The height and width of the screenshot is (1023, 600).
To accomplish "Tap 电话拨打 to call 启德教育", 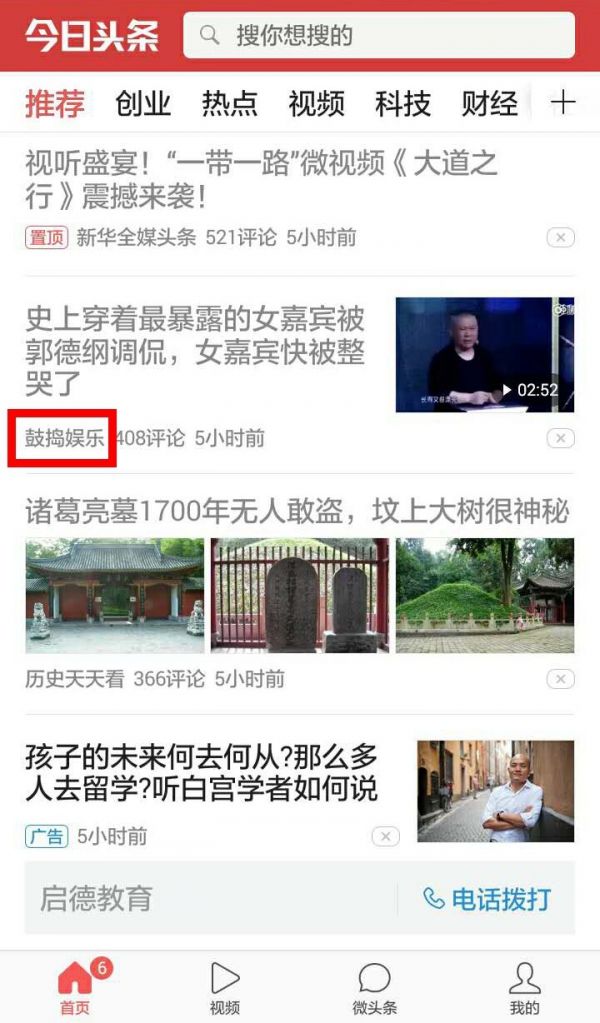I will [487, 899].
